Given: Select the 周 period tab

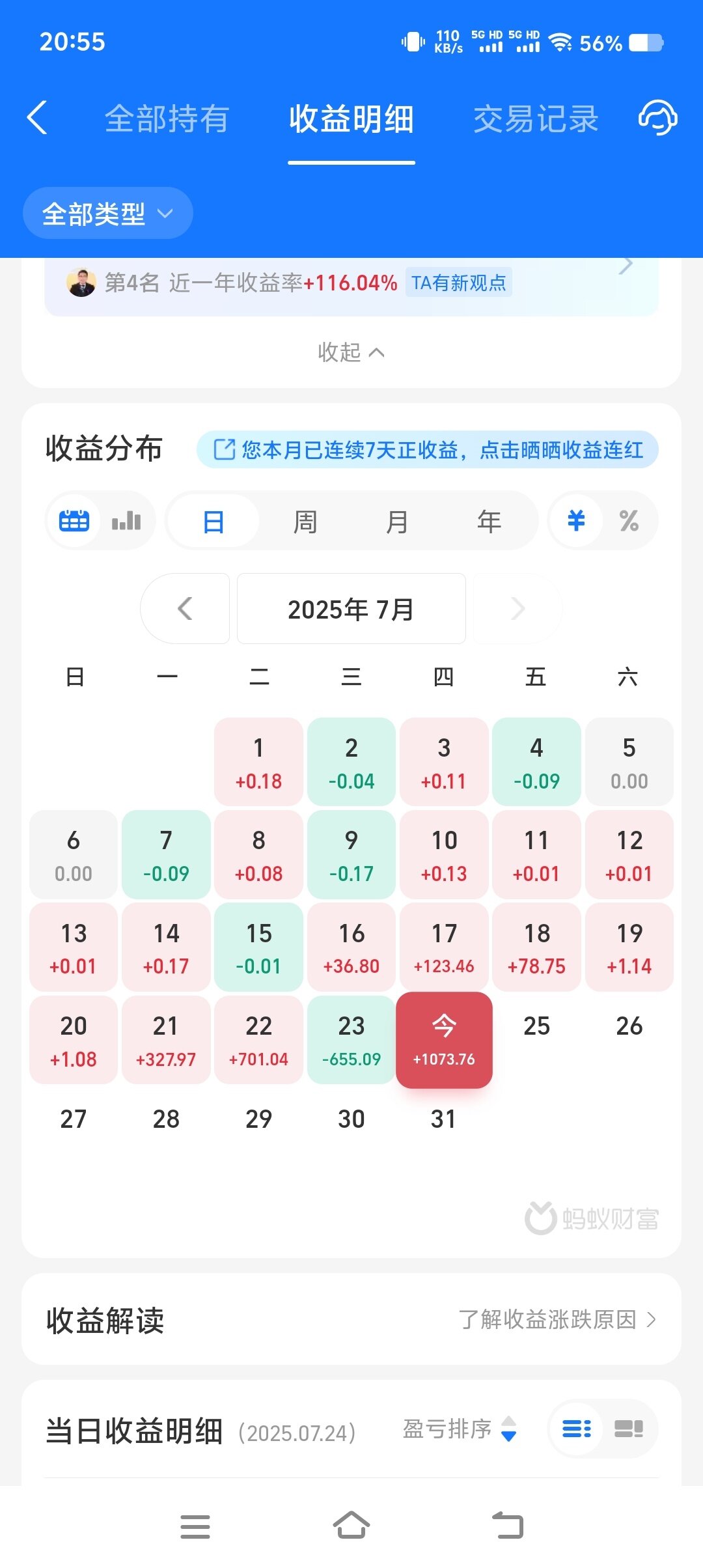Looking at the screenshot, I should [x=305, y=522].
